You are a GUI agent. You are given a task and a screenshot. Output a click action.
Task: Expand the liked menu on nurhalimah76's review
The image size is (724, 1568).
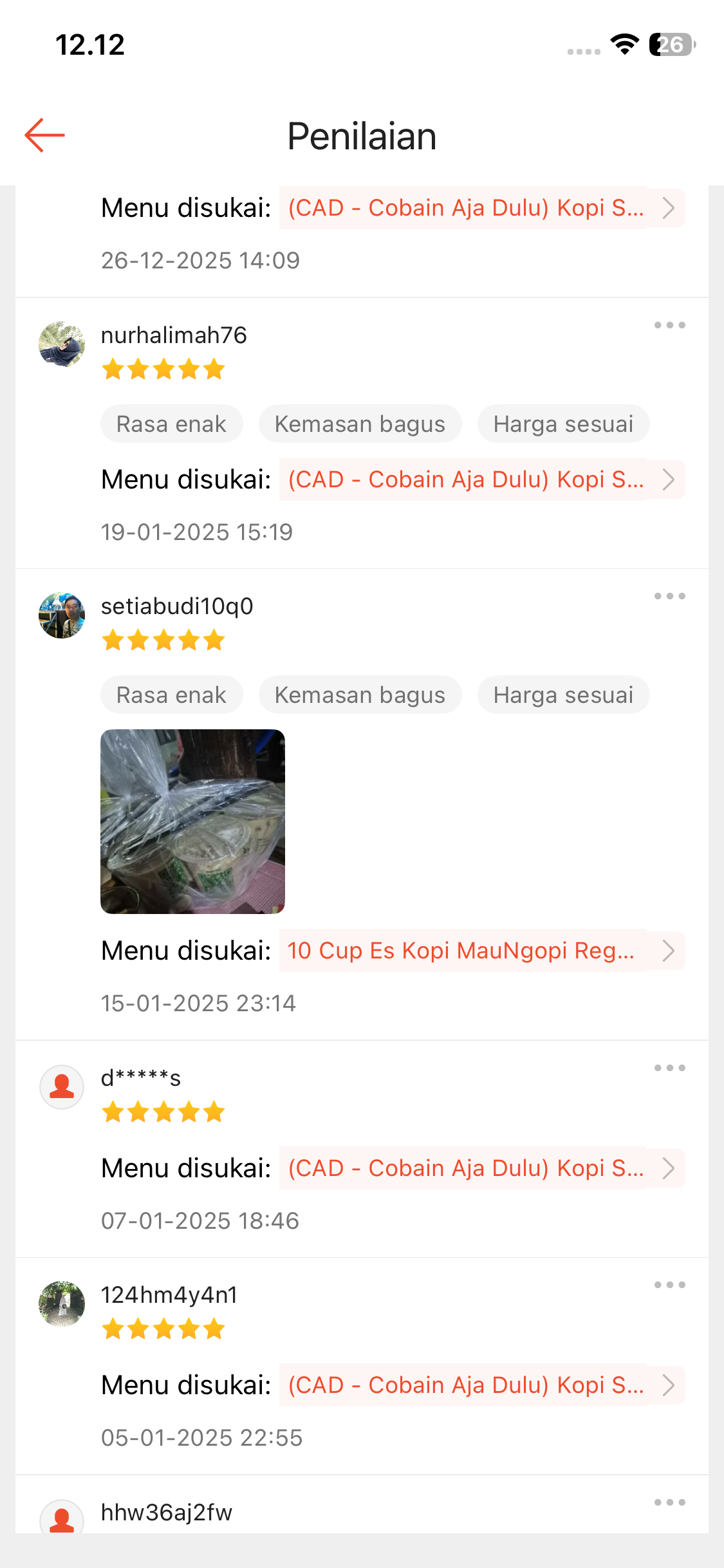(x=668, y=479)
